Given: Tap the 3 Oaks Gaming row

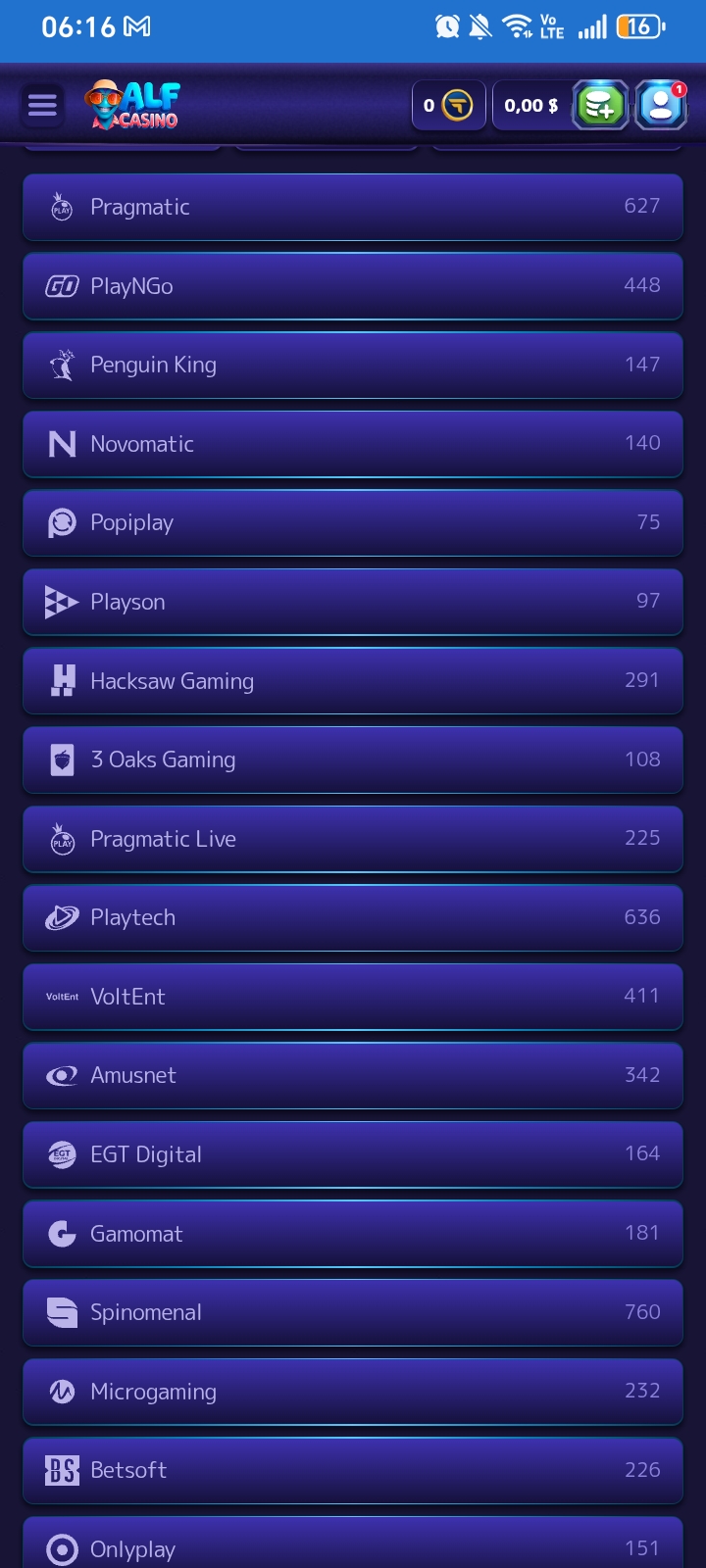Looking at the screenshot, I should pyautogui.click(x=353, y=759).
